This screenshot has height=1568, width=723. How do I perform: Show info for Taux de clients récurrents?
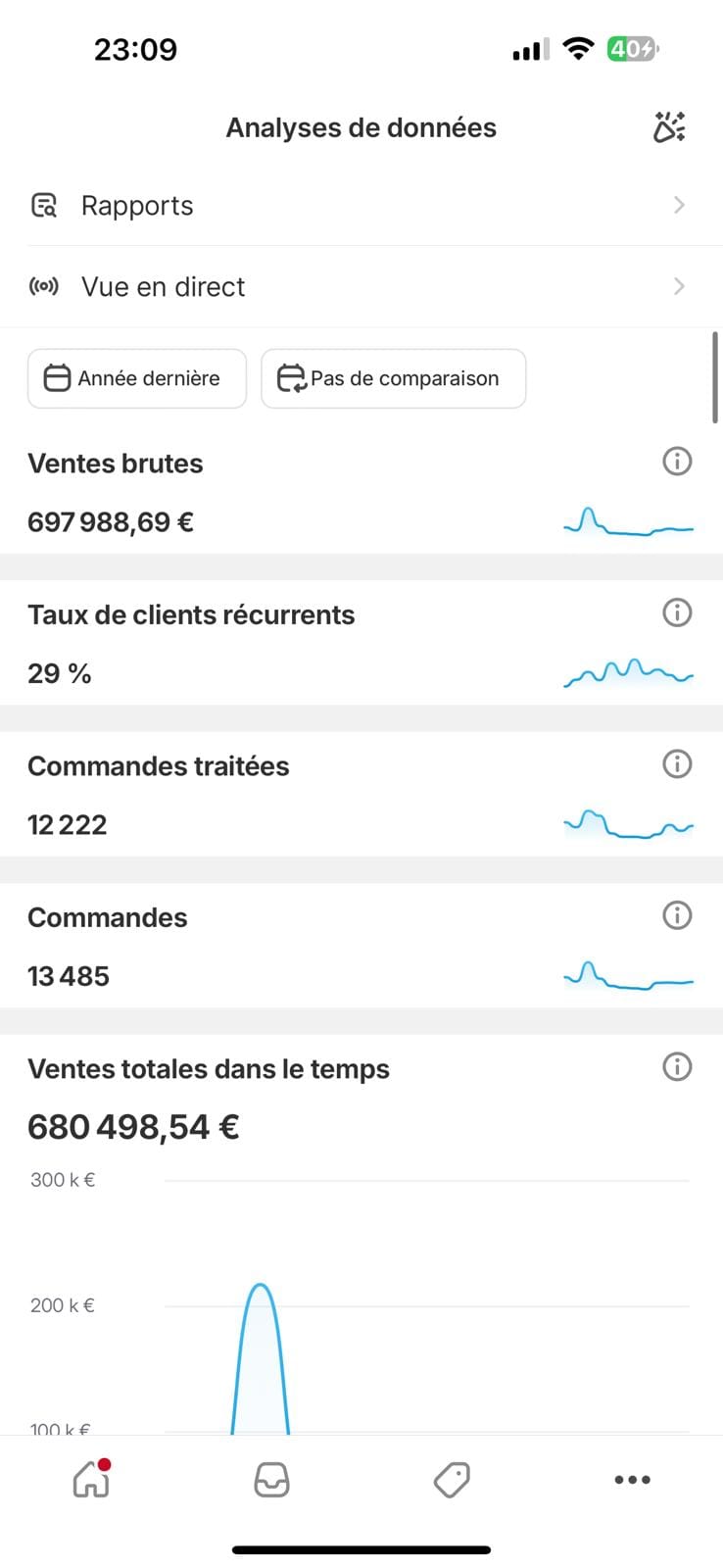pyautogui.click(x=677, y=612)
